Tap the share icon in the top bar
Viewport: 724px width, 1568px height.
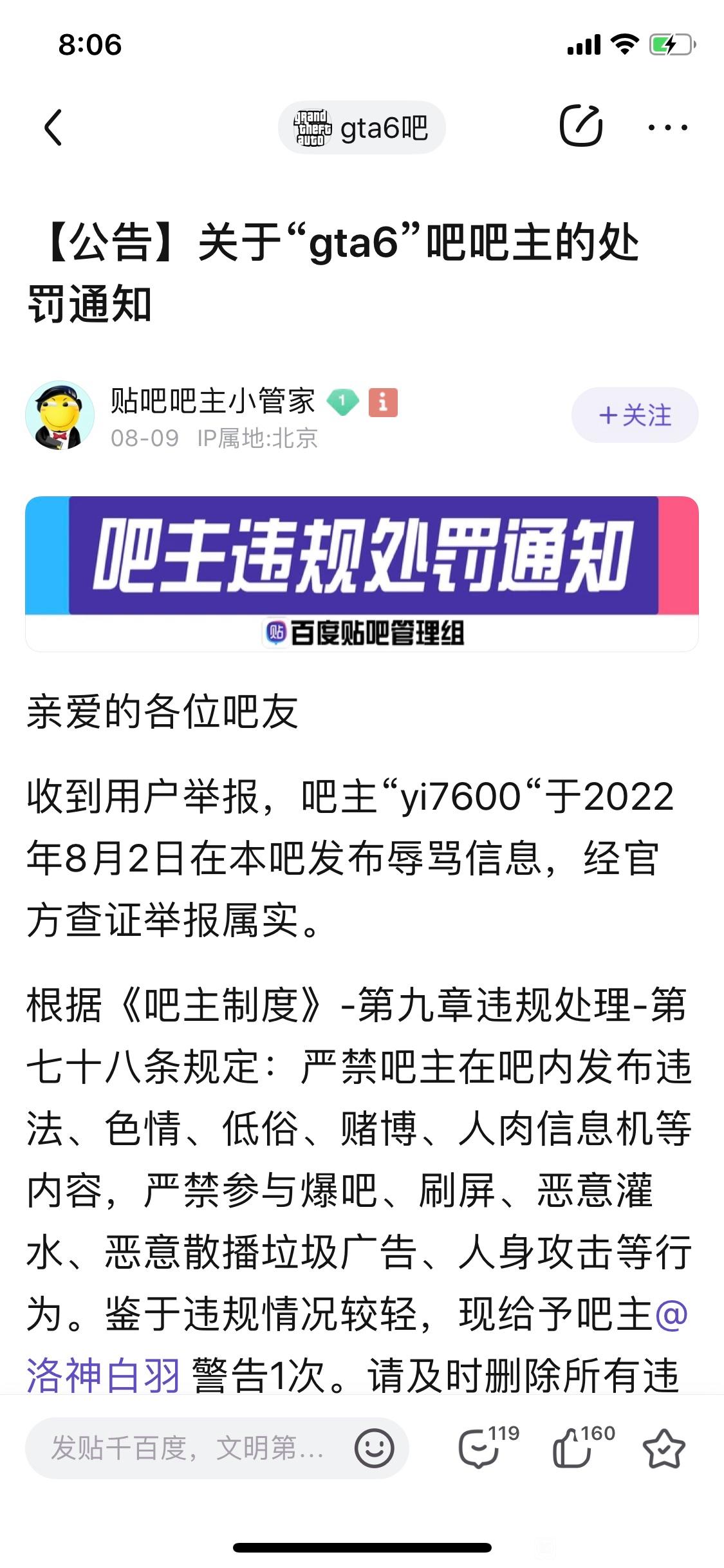click(x=580, y=126)
